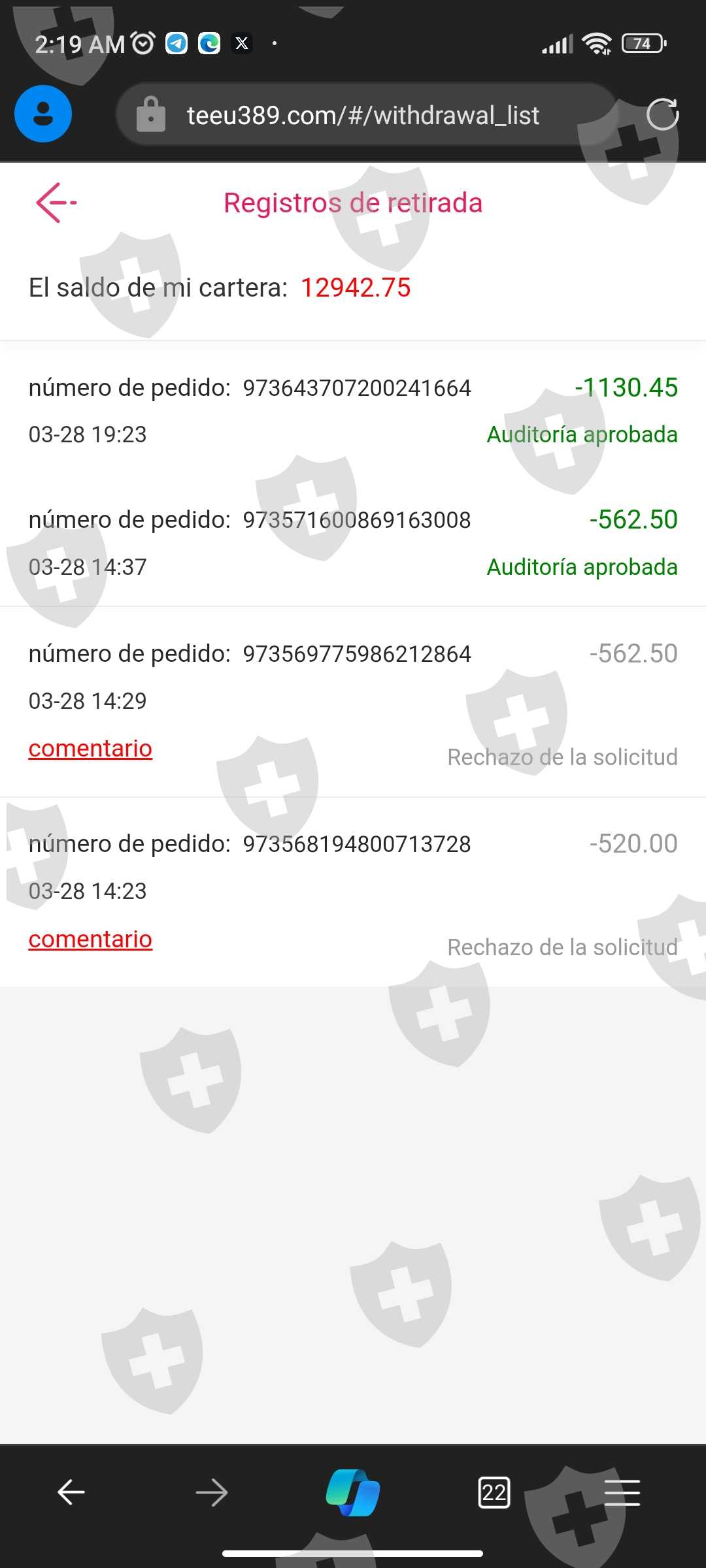View the 22 open browser tabs
The height and width of the screenshot is (1568, 706).
pyautogui.click(x=494, y=1492)
